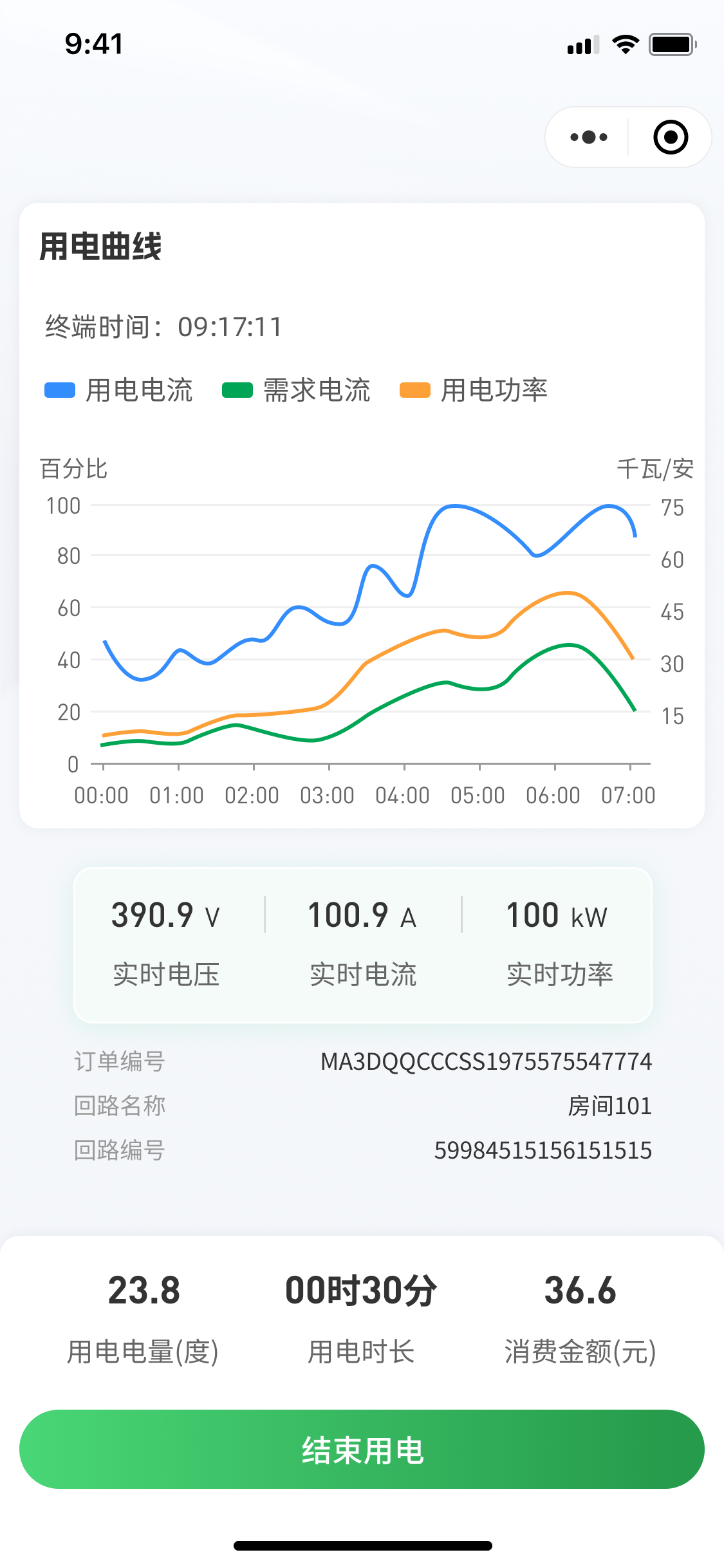Toggle the 用电电流 legend series

pyautogui.click(x=118, y=391)
